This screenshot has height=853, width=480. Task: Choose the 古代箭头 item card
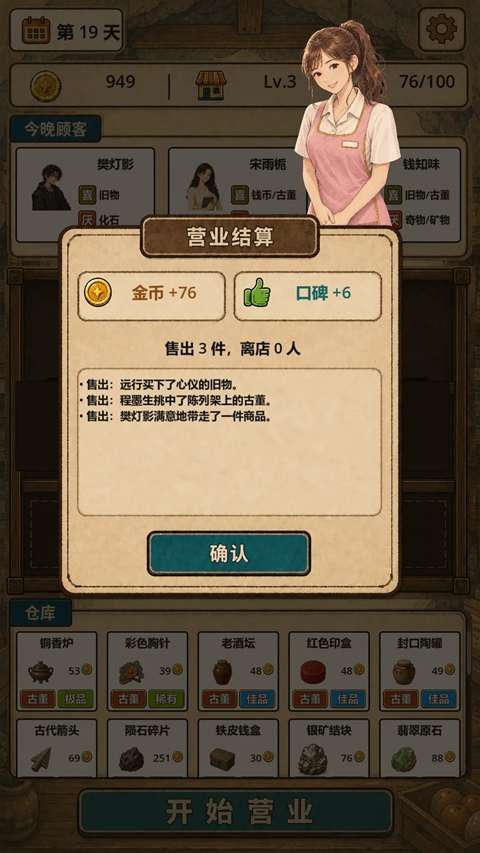pyautogui.click(x=57, y=748)
